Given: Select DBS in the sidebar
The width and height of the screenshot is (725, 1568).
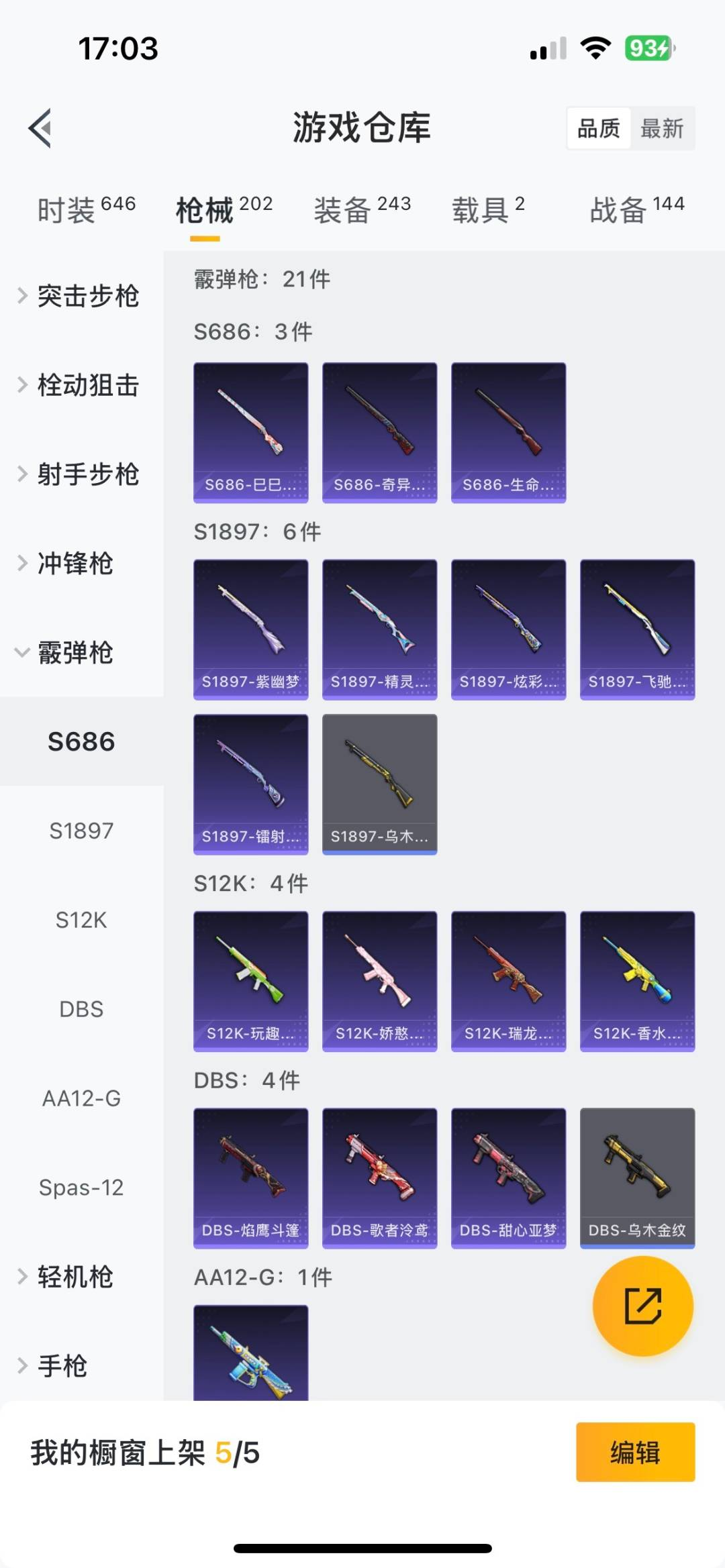Looking at the screenshot, I should point(81,1009).
